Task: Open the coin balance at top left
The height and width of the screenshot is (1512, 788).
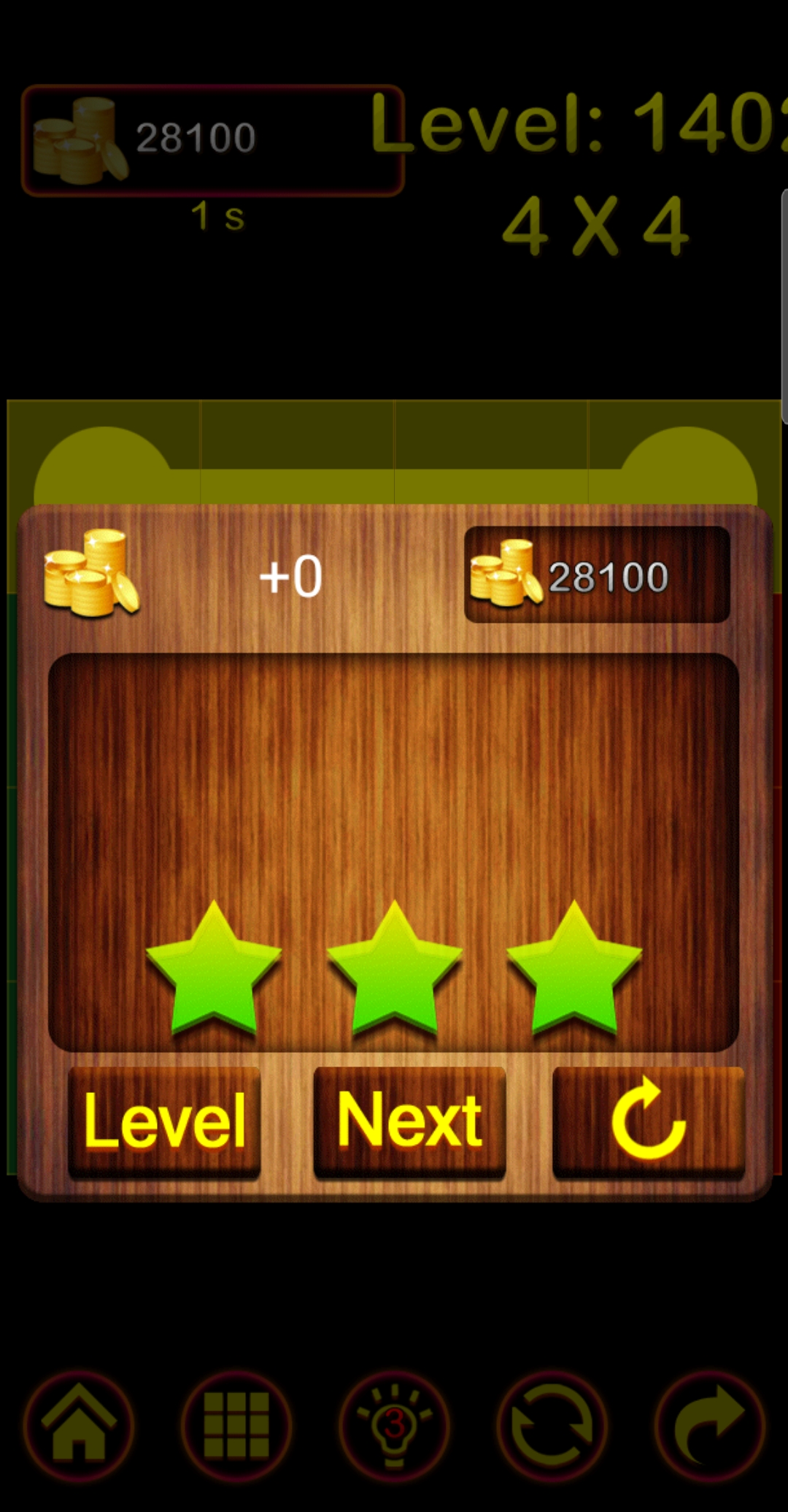Action: click(x=212, y=140)
